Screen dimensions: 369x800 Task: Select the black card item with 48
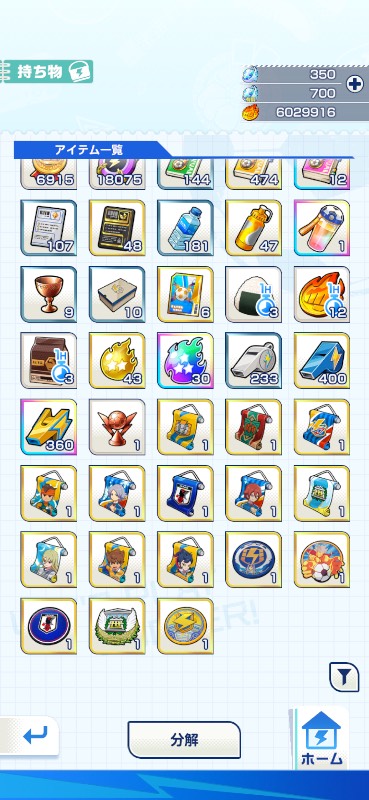117,228
